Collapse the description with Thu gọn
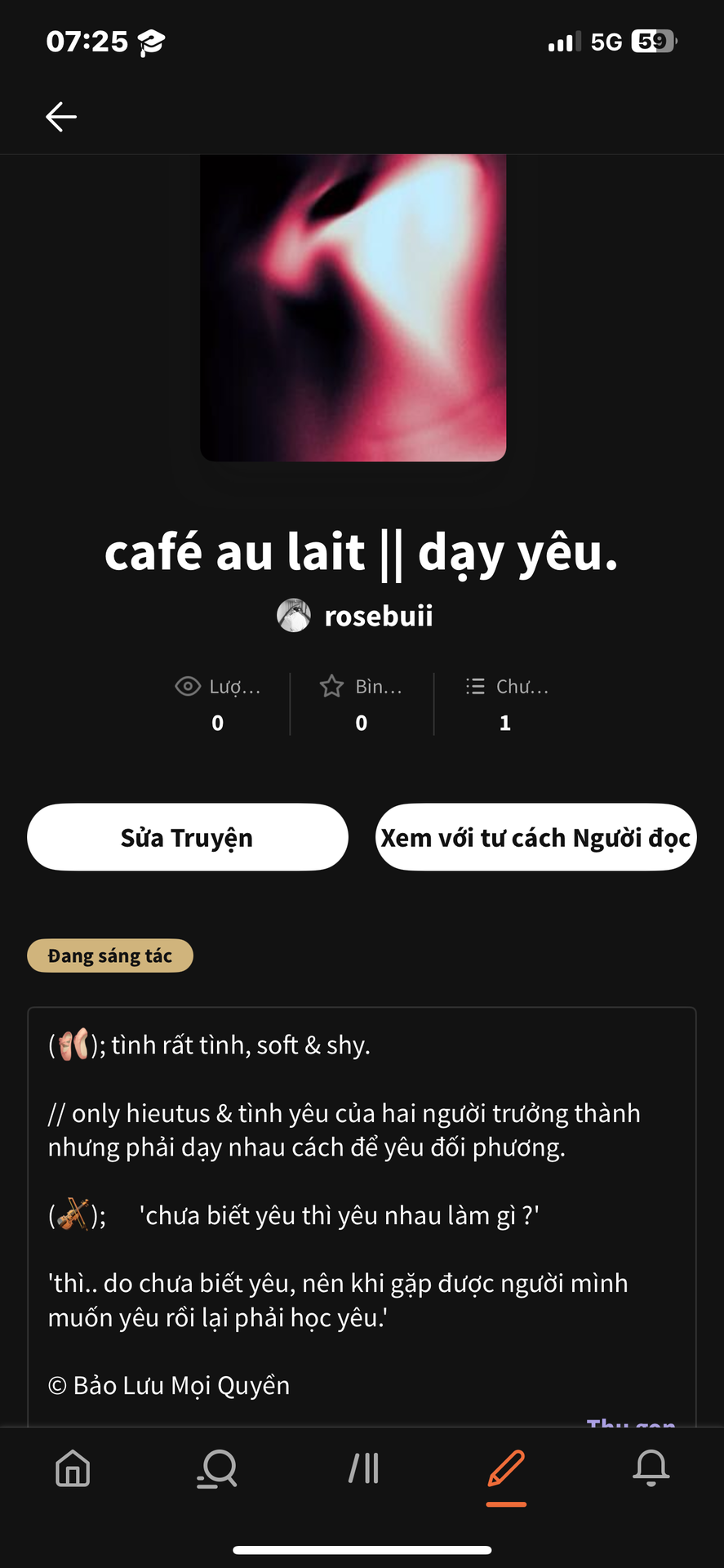 631,1422
